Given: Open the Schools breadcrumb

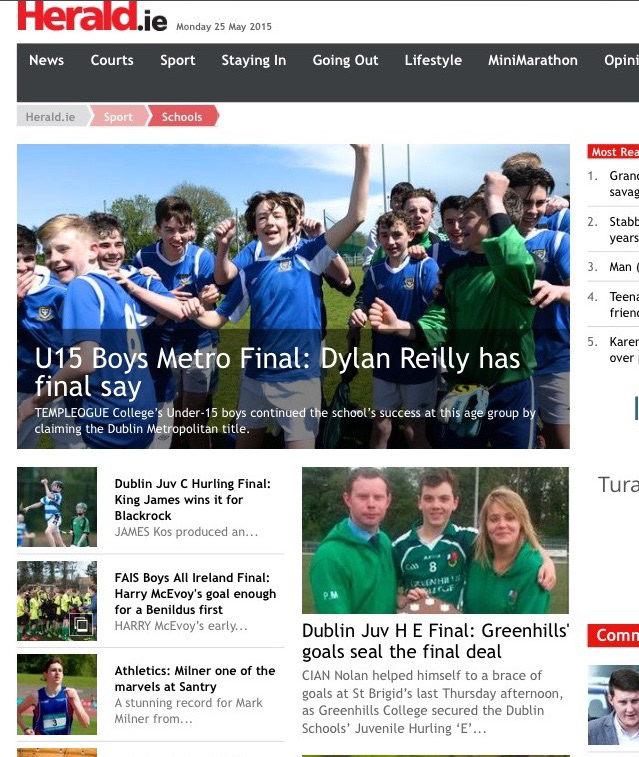Looking at the screenshot, I should click(x=182, y=117).
